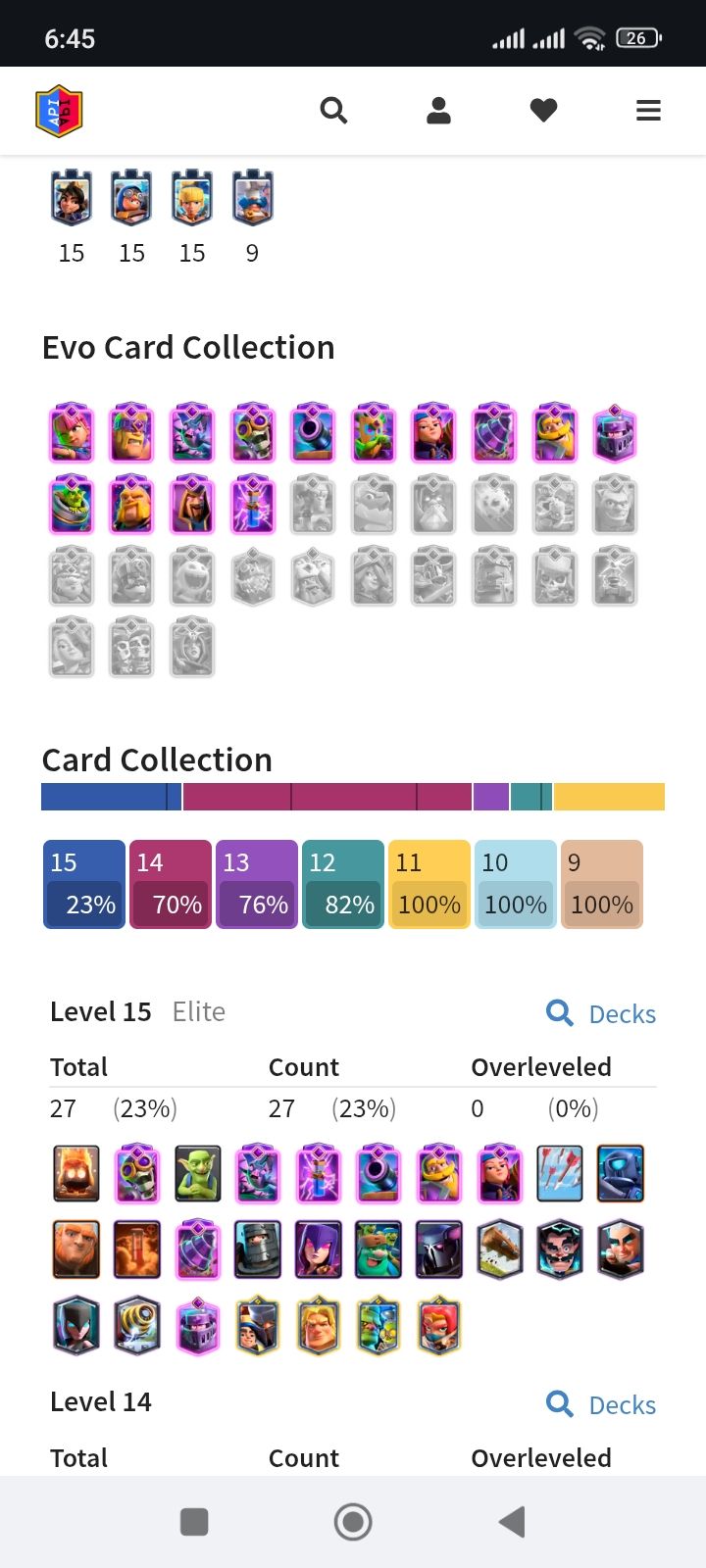Open the Goblin card in Level 15
This screenshot has width=706, height=1568.
198,1173
